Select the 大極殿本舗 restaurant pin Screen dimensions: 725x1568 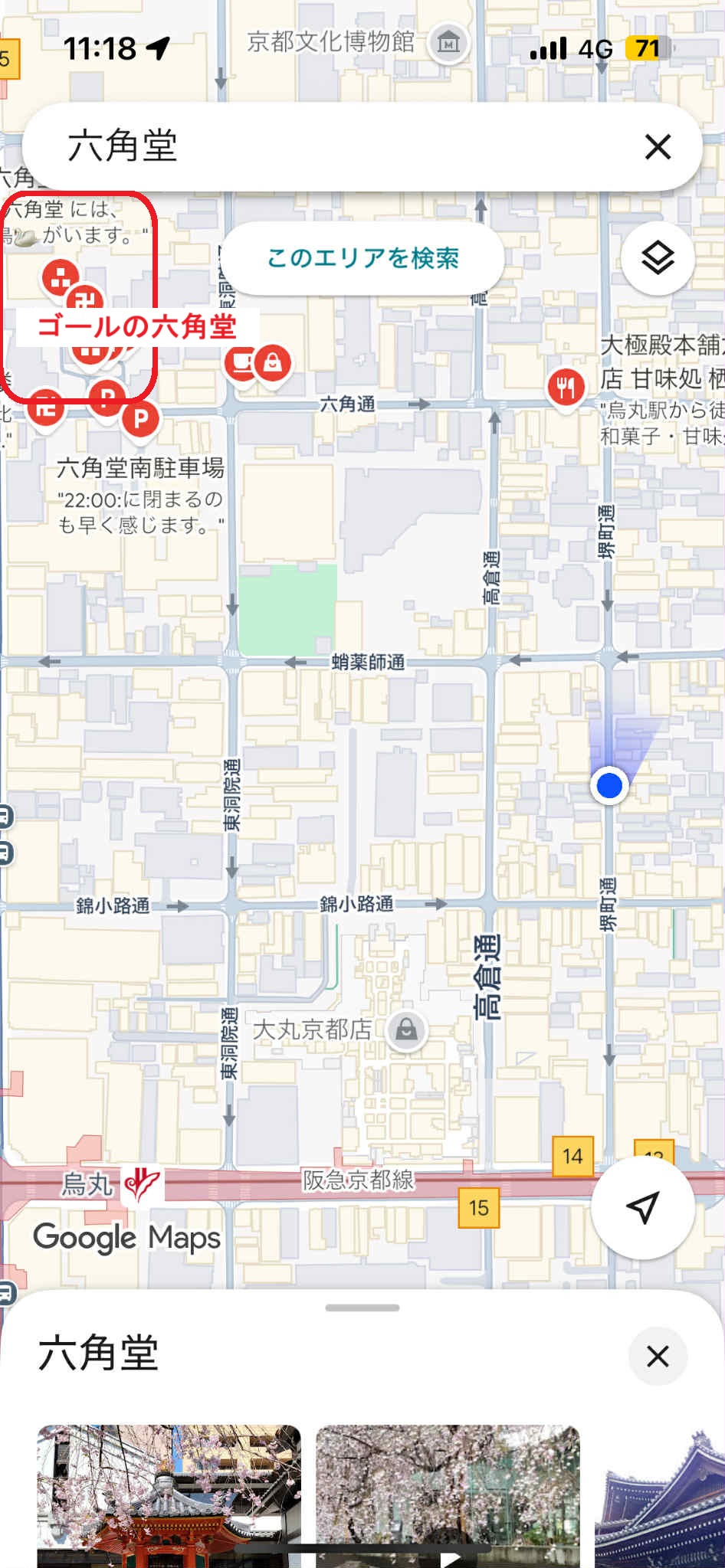click(566, 388)
